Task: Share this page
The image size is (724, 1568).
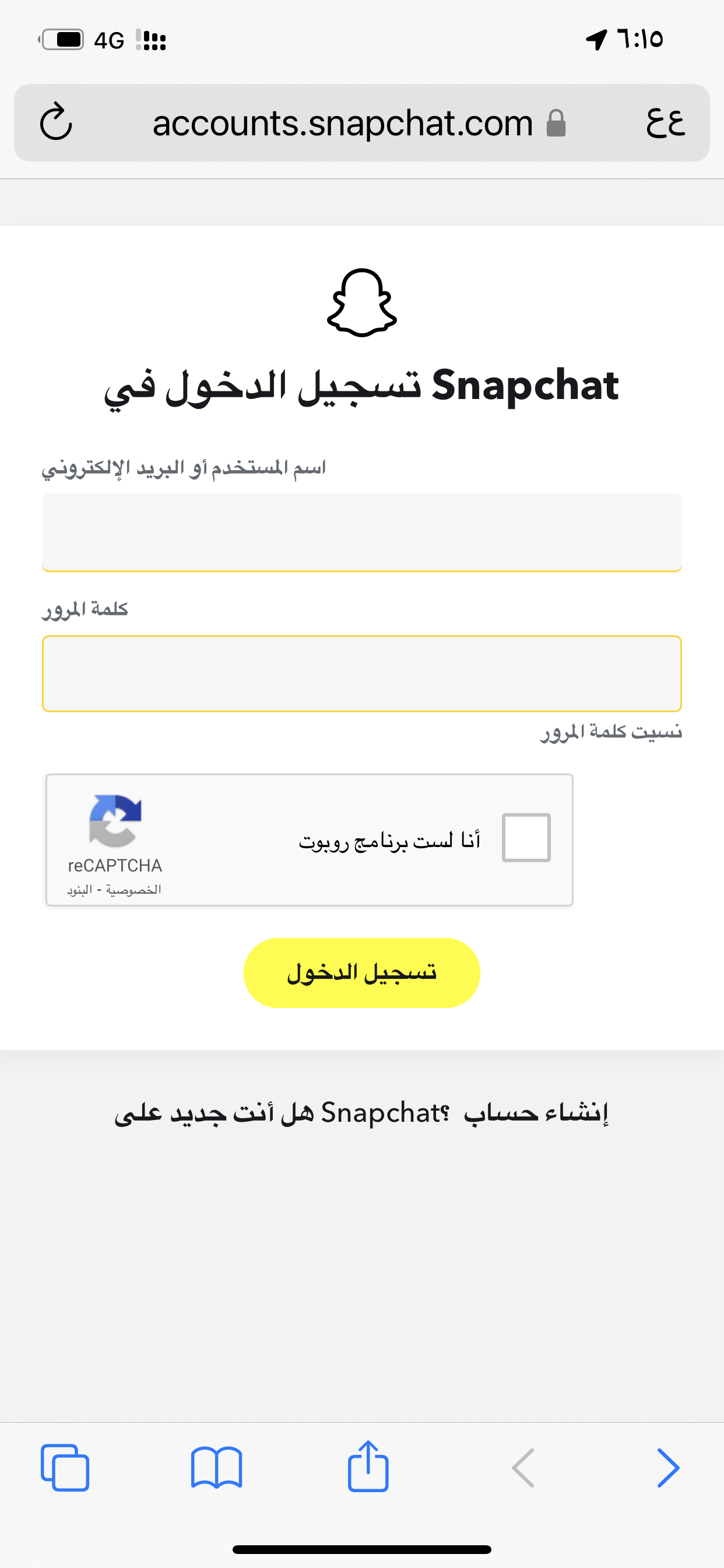Action: [x=368, y=1466]
